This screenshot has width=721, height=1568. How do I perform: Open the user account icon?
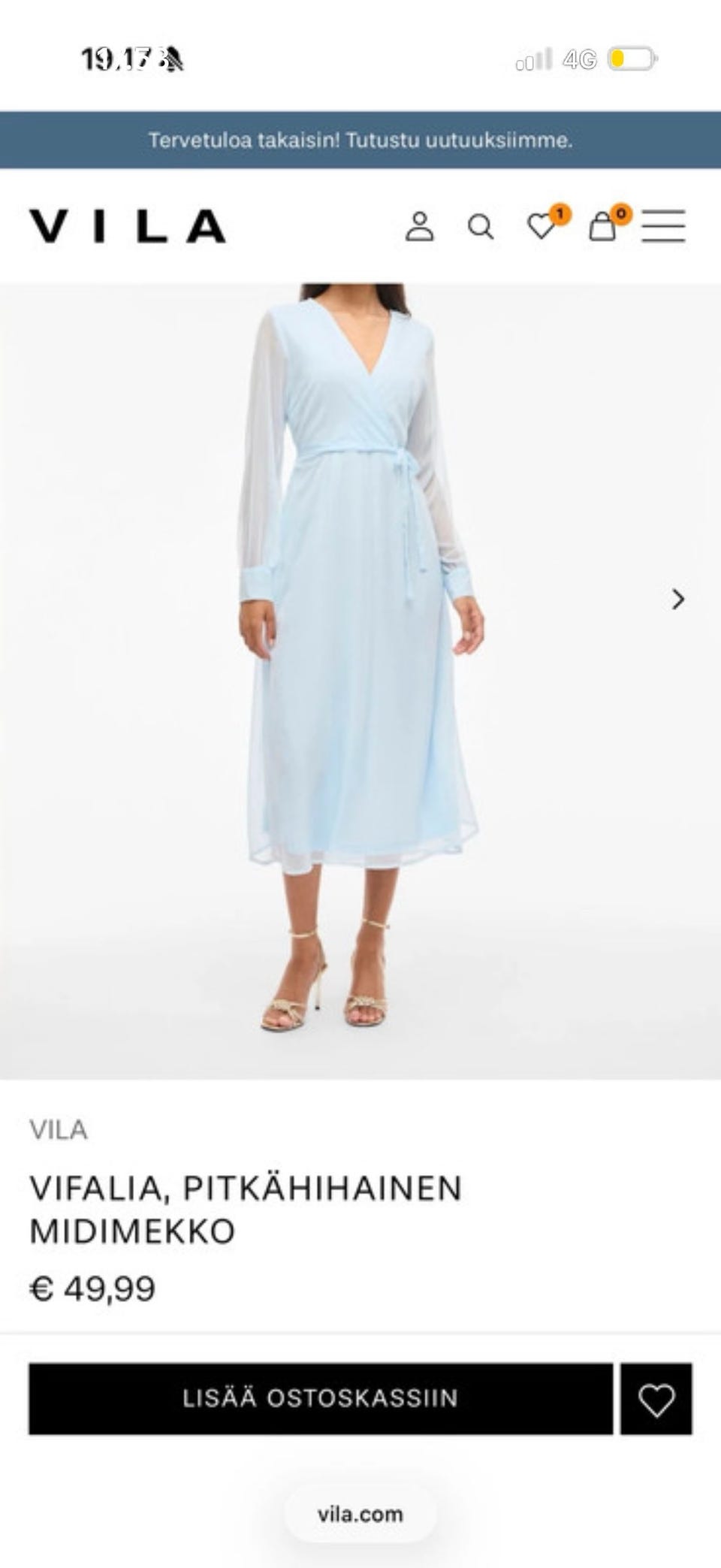(420, 226)
